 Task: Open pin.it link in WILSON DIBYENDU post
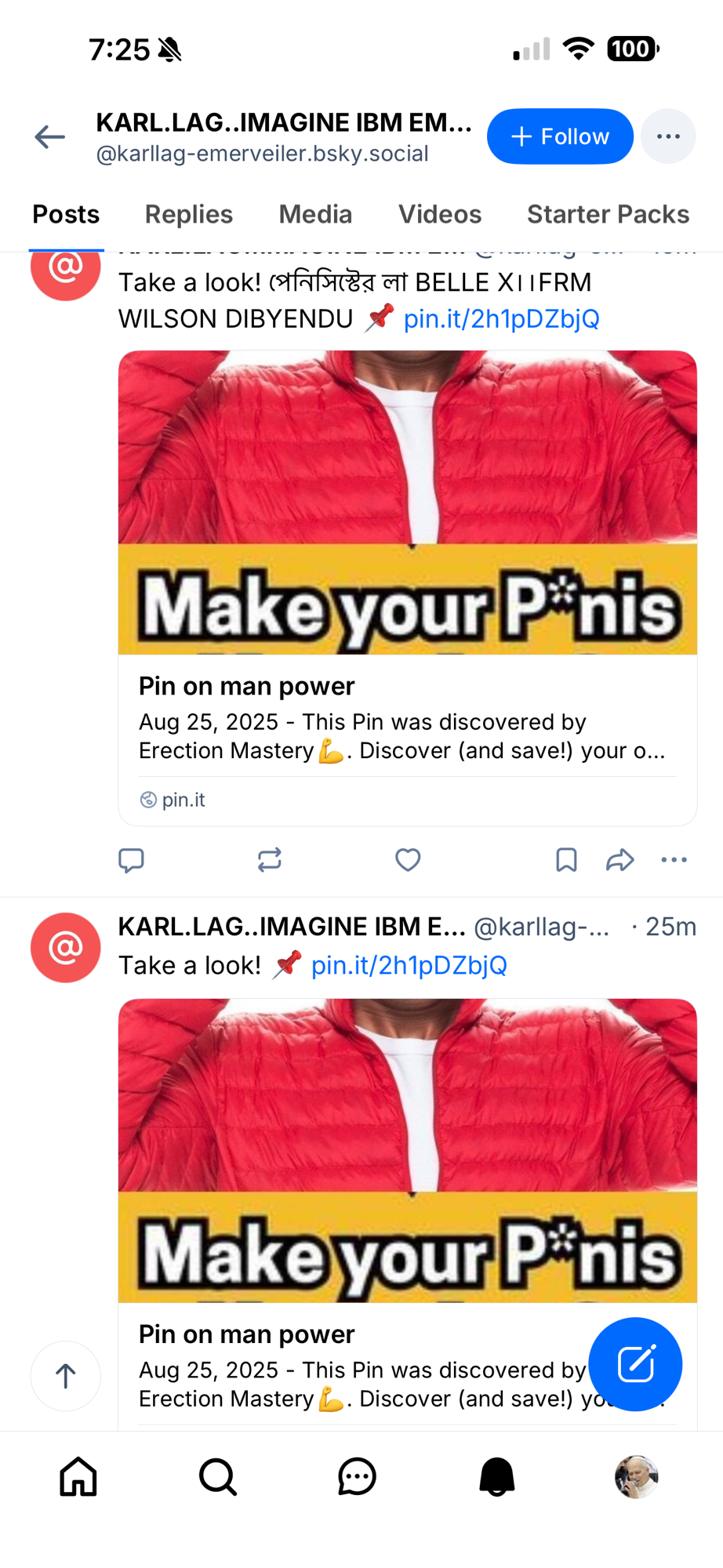coord(501,319)
